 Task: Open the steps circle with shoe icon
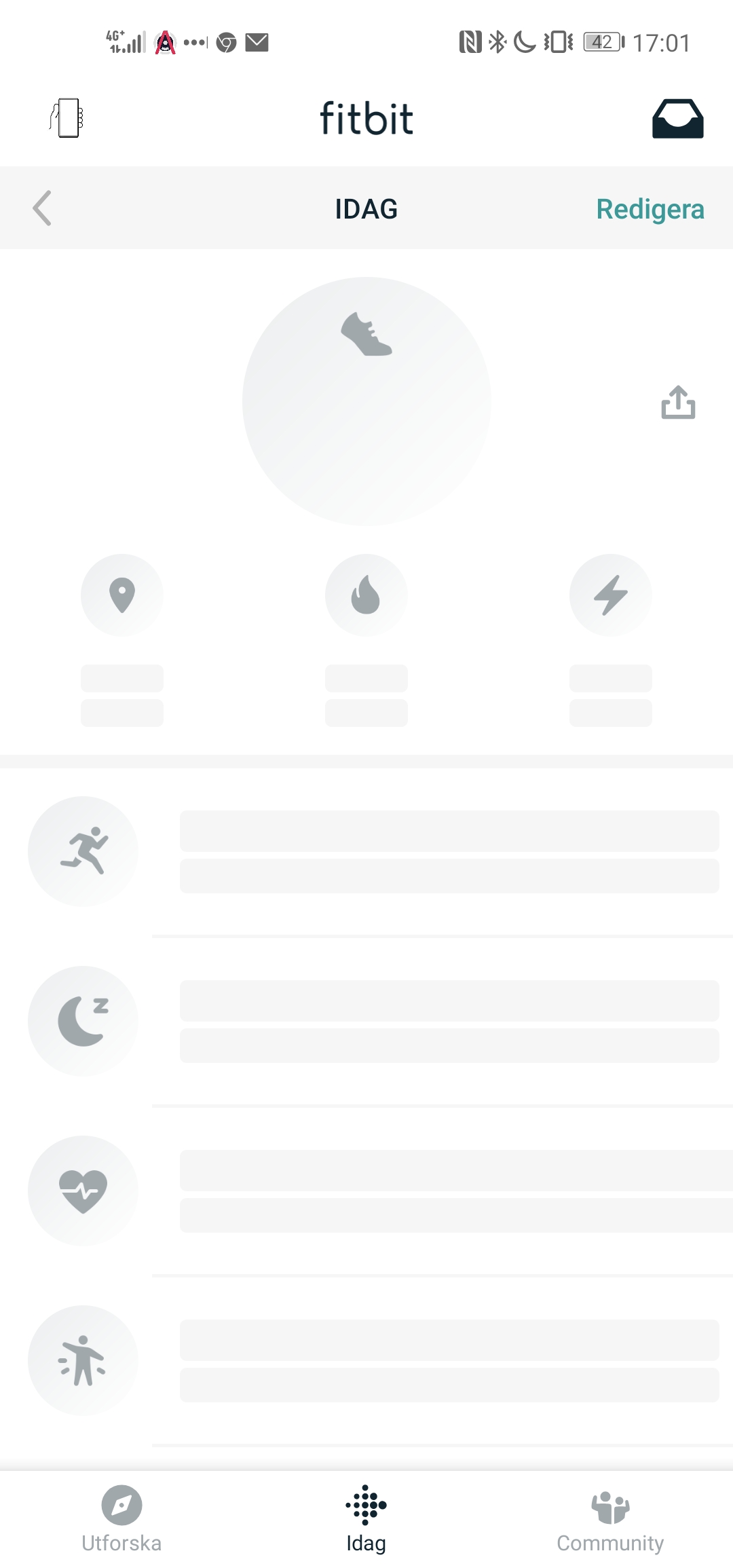(366, 400)
